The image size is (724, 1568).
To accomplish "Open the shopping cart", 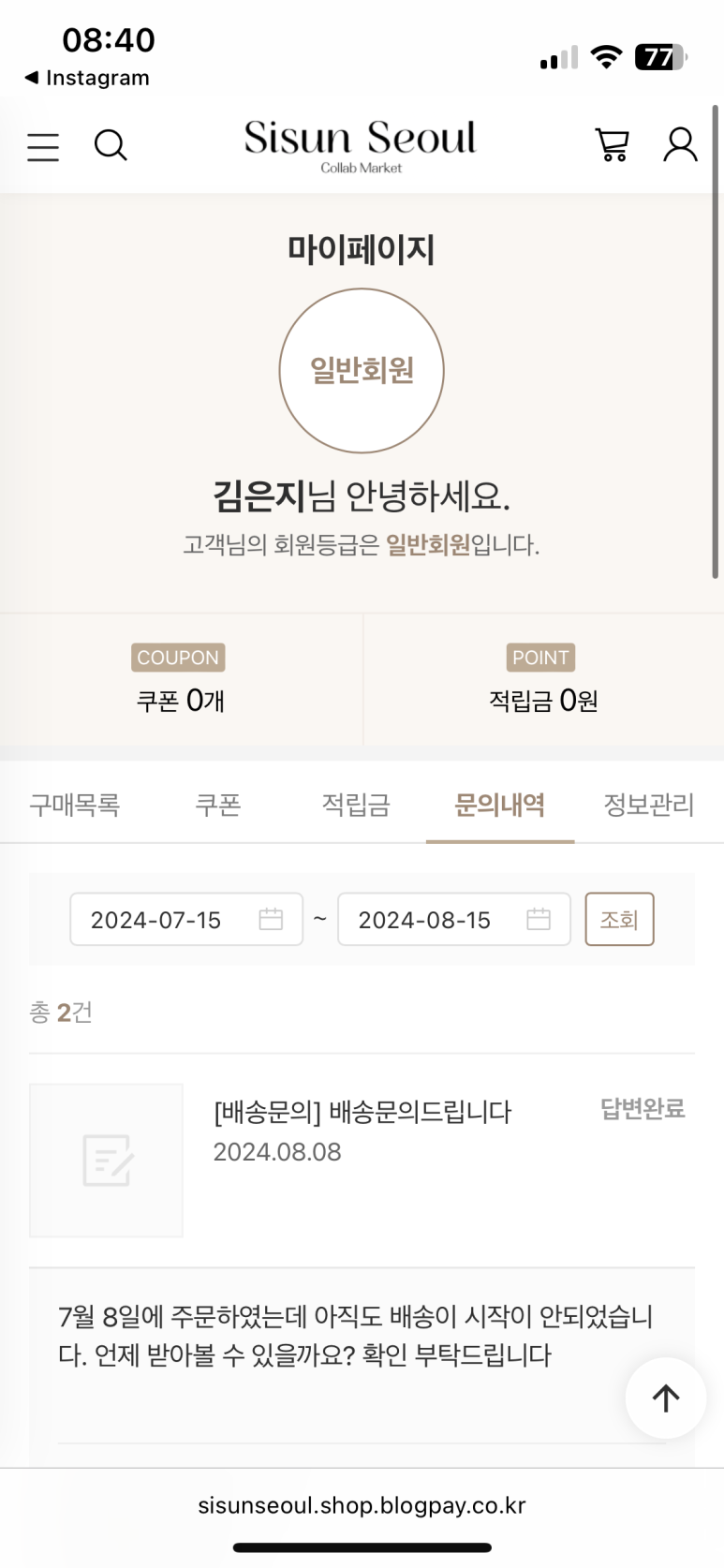I will [613, 145].
